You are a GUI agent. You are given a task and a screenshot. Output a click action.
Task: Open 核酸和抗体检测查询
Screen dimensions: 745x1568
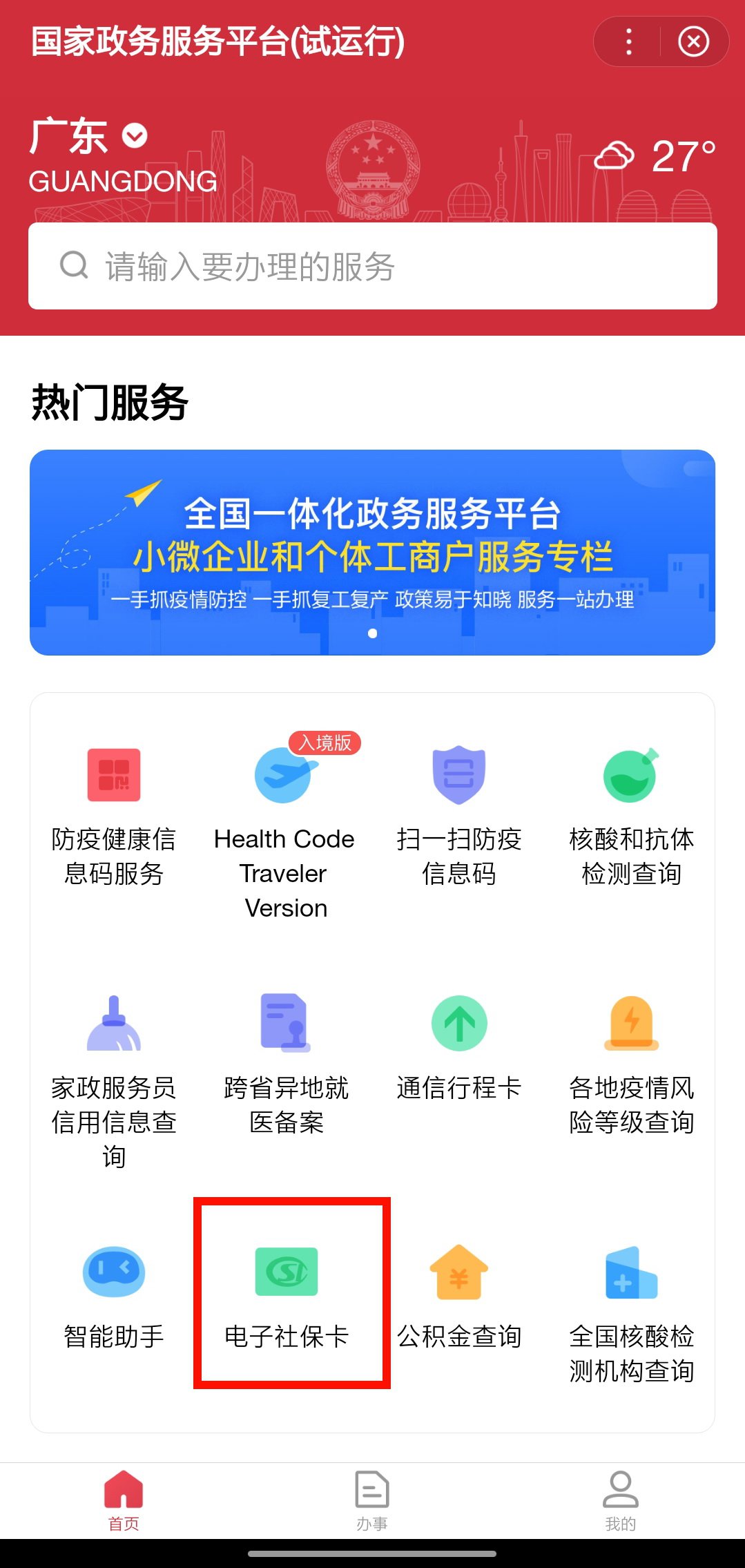[x=631, y=815]
